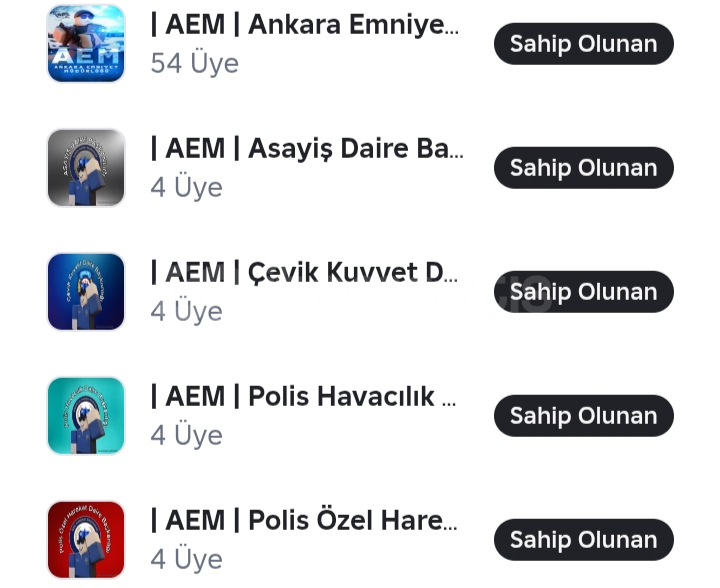Screen dimensions: 720x588
Task: Tap Sahip Olunan beside Polis Özel Harekat
Action: [583, 540]
